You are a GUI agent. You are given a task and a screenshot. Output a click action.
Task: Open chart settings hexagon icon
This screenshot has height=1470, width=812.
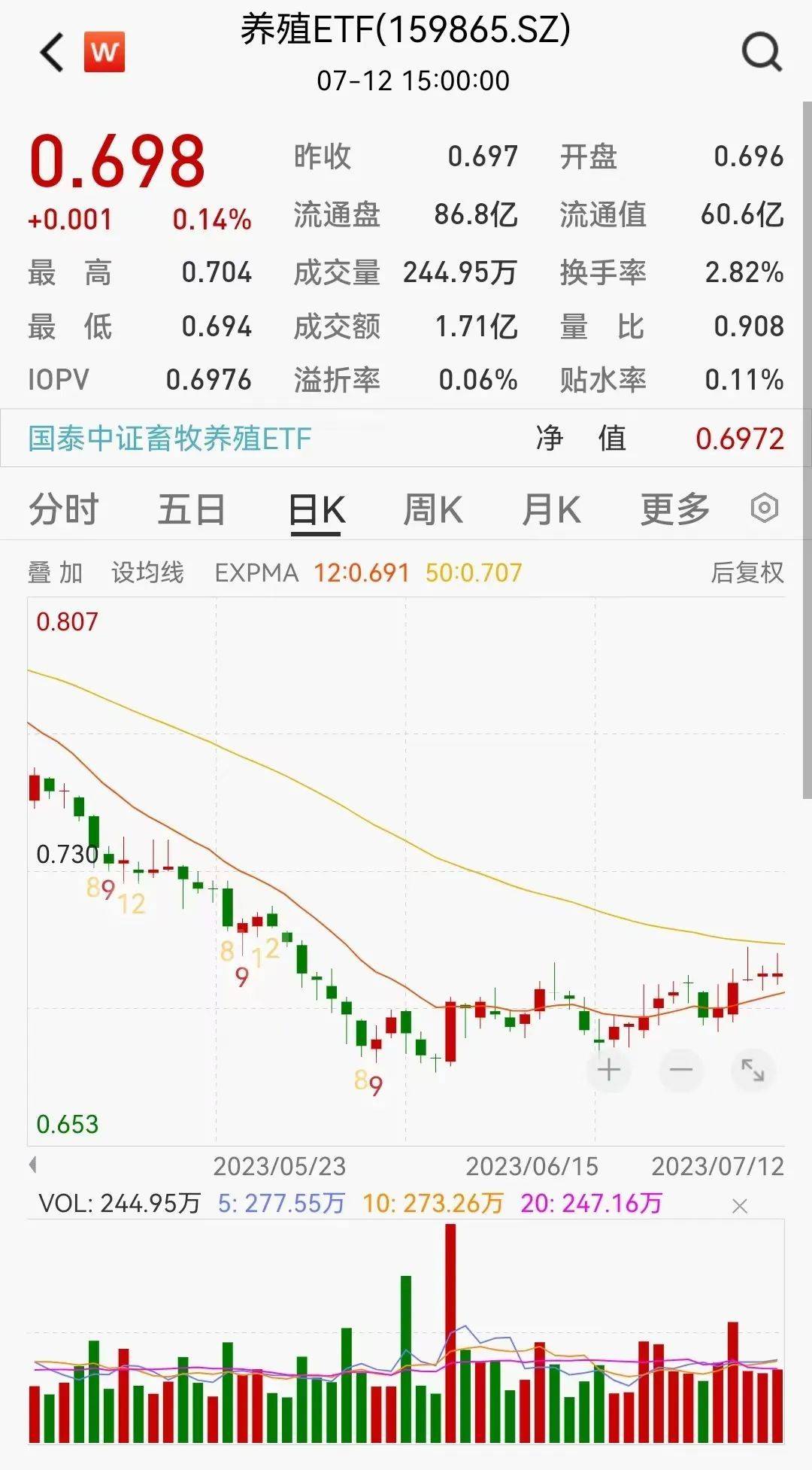click(764, 509)
